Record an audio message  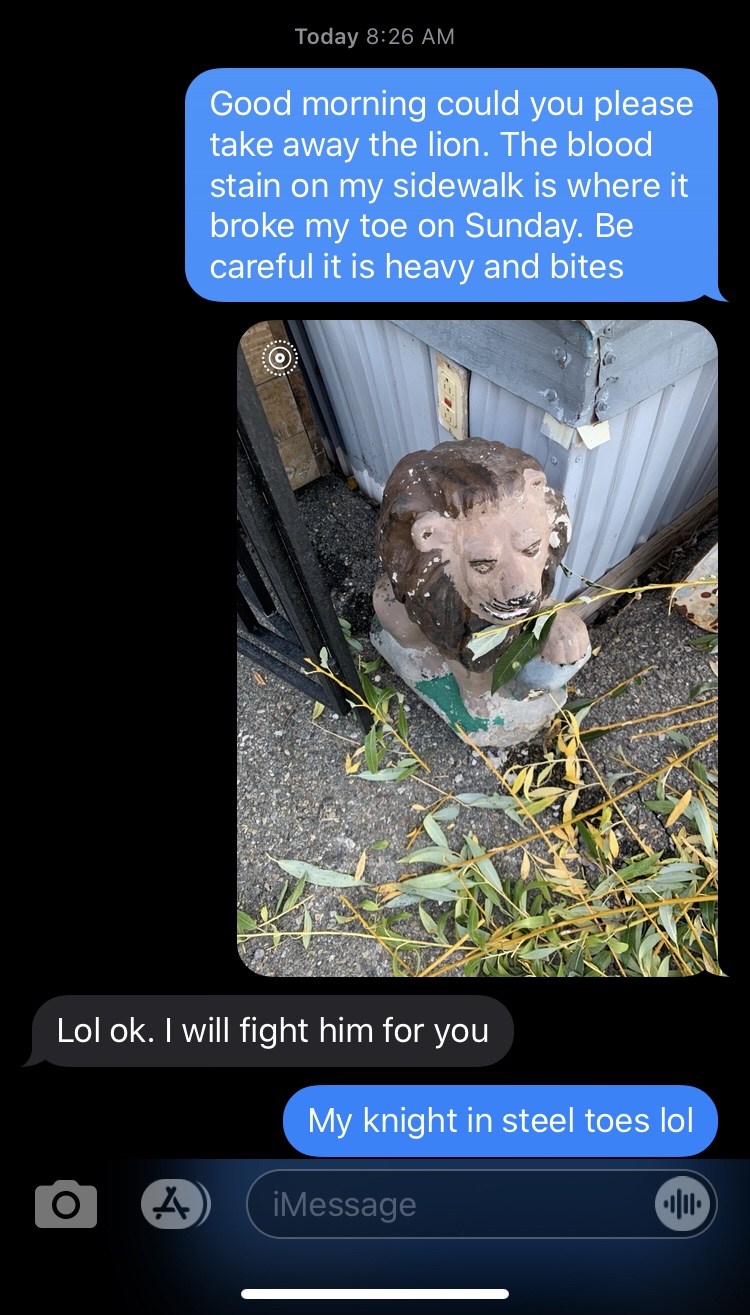pos(682,1204)
